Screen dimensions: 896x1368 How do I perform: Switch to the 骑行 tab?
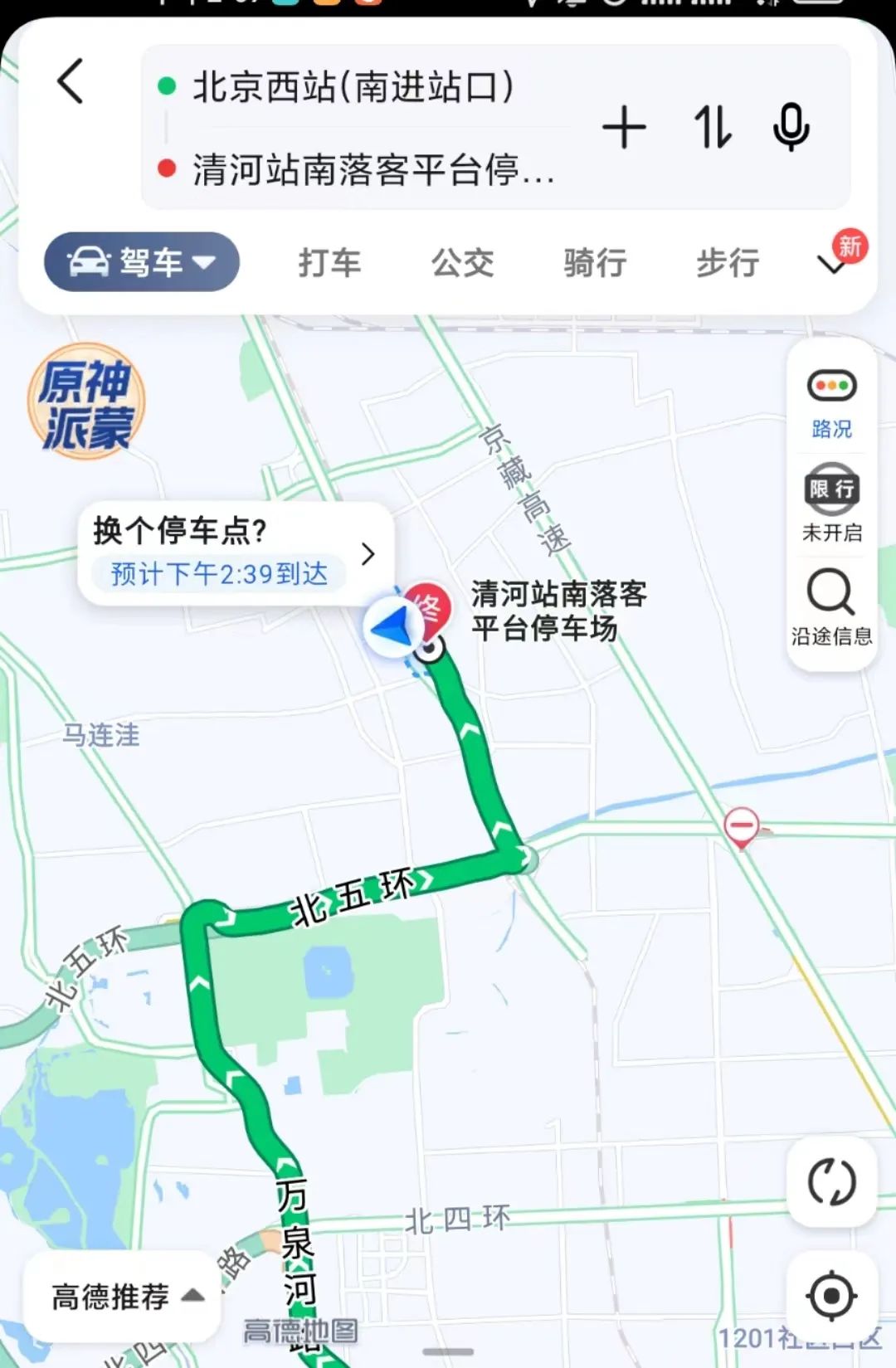pyautogui.click(x=595, y=263)
